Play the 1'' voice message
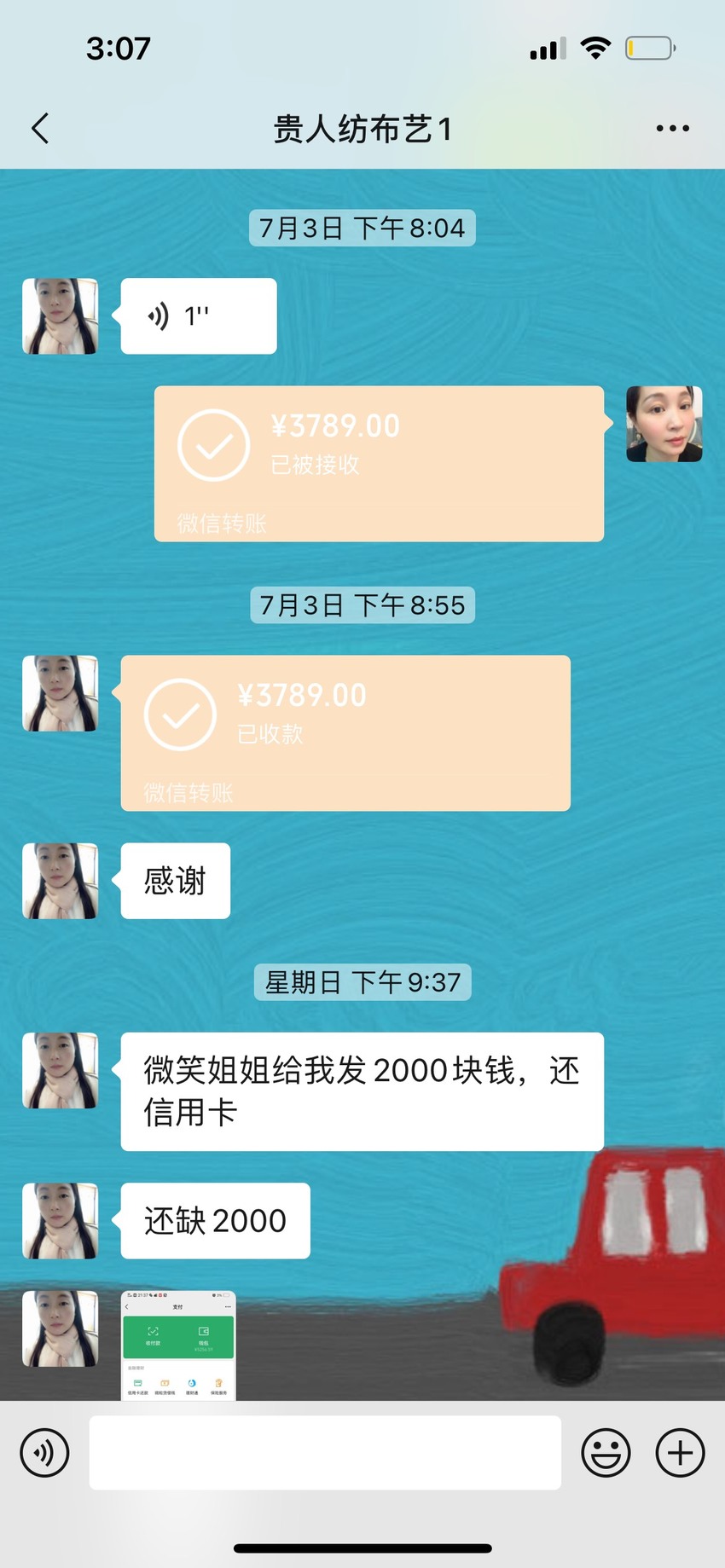This screenshot has height=1568, width=725. (x=199, y=316)
